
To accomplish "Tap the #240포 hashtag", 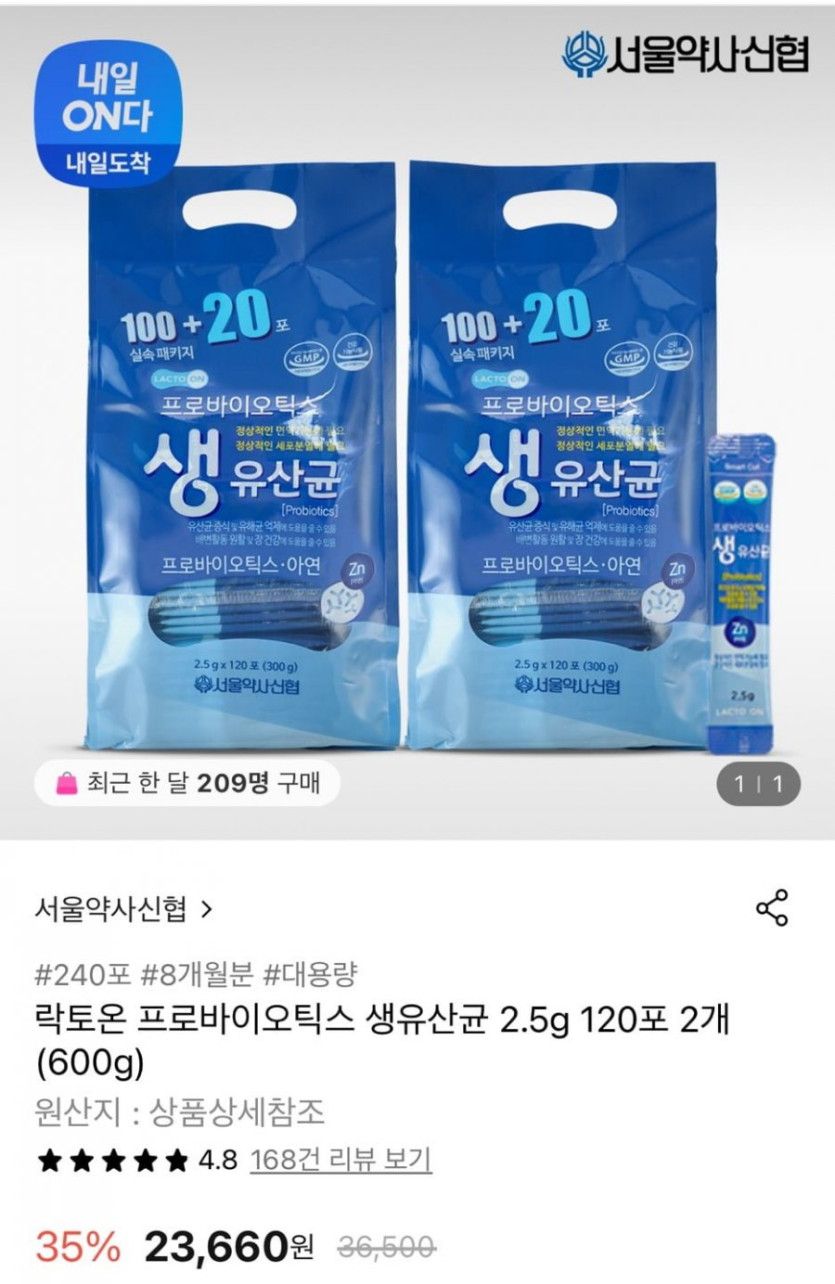I will tap(82, 973).
